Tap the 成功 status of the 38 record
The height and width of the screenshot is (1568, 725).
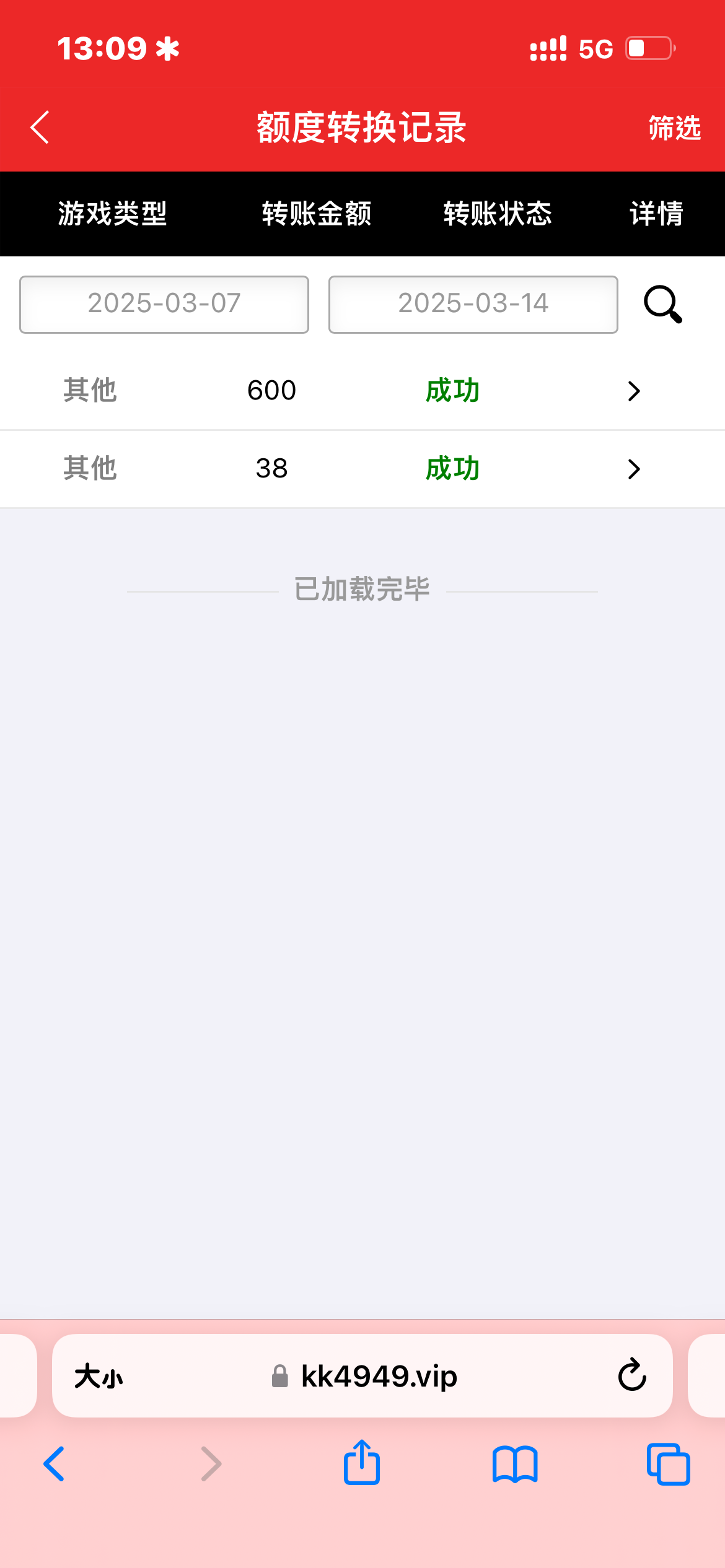coord(453,468)
